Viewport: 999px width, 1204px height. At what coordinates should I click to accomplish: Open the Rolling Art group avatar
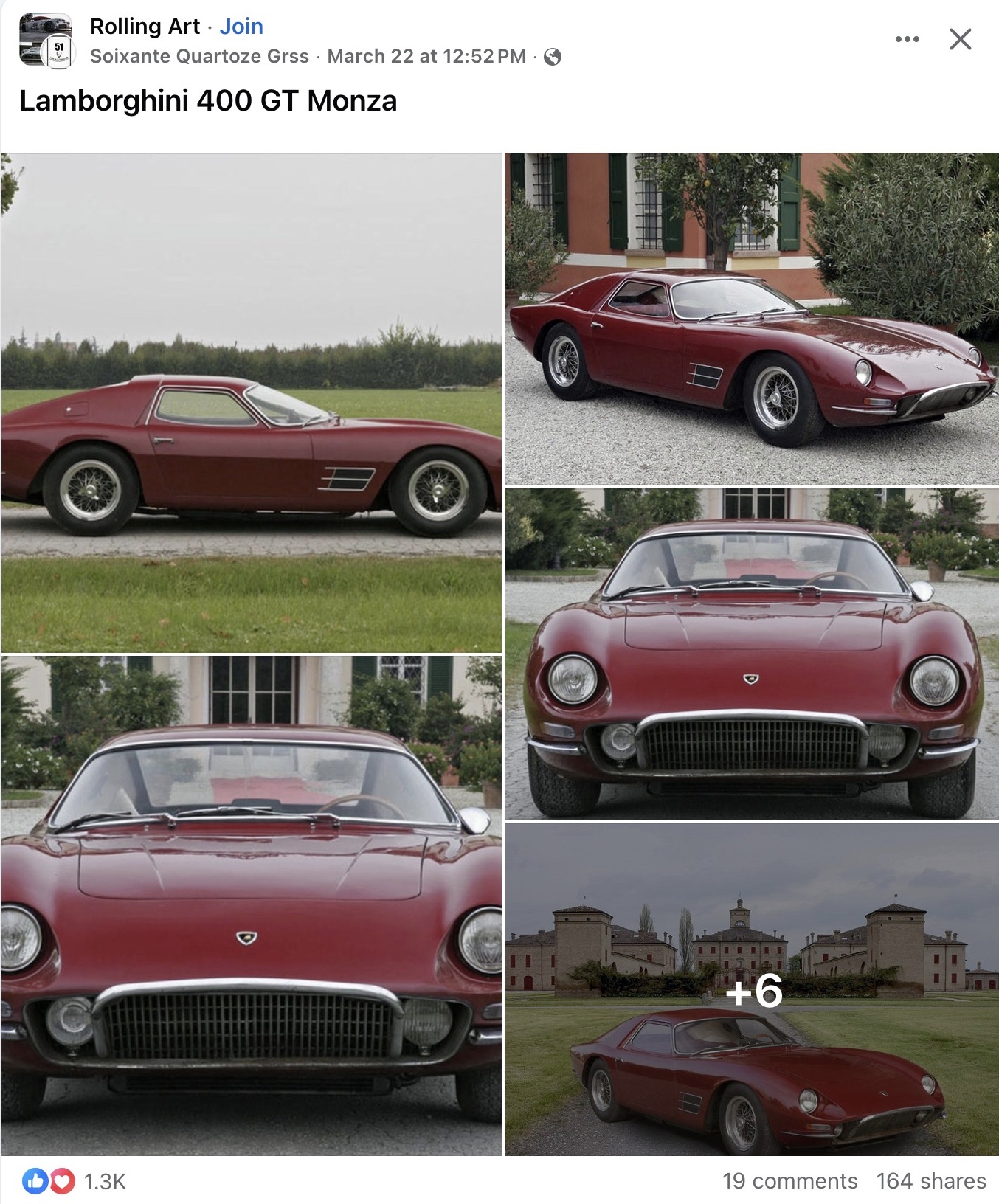(46, 41)
